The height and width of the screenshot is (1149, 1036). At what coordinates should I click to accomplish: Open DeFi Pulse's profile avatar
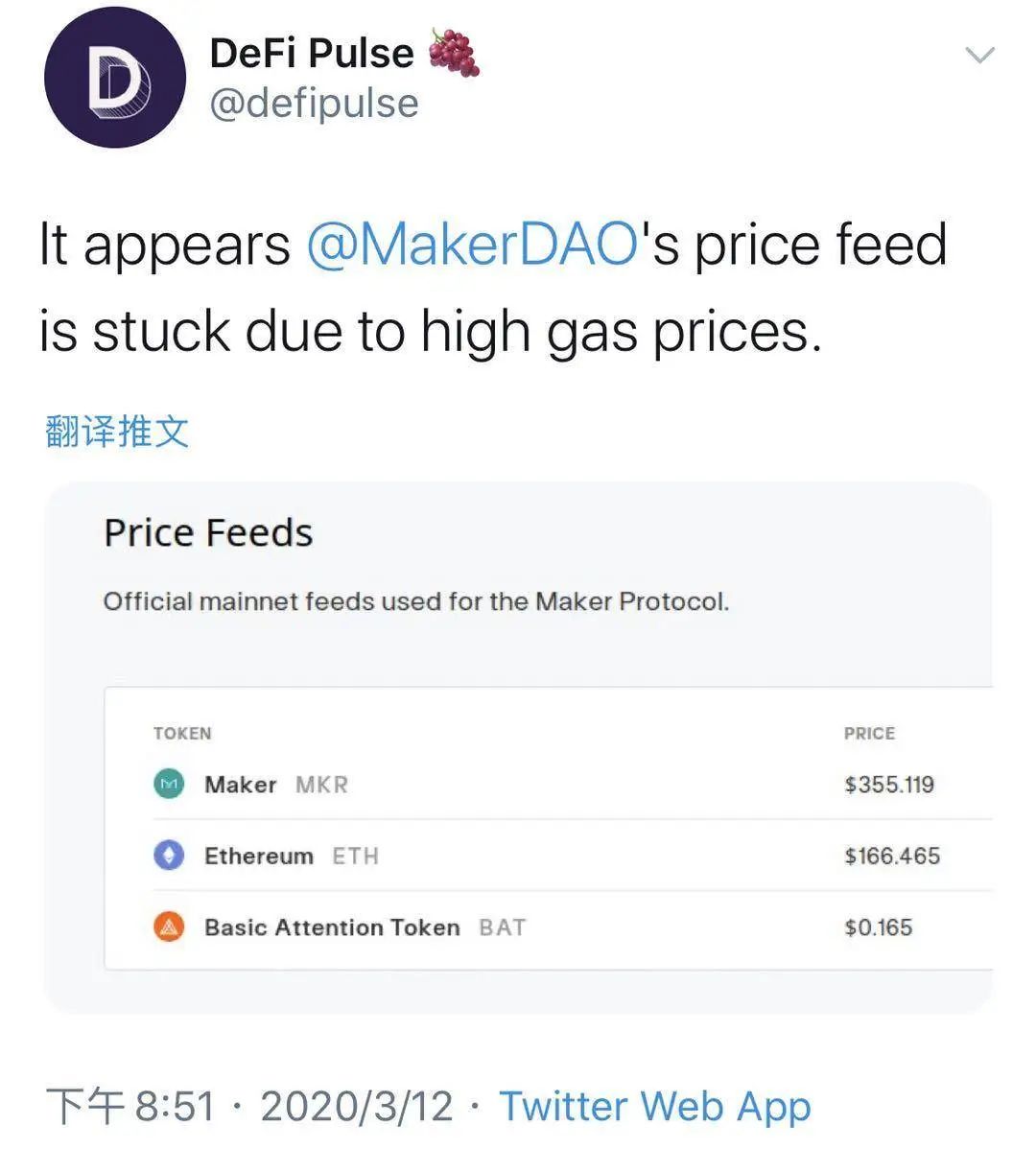coord(114,78)
